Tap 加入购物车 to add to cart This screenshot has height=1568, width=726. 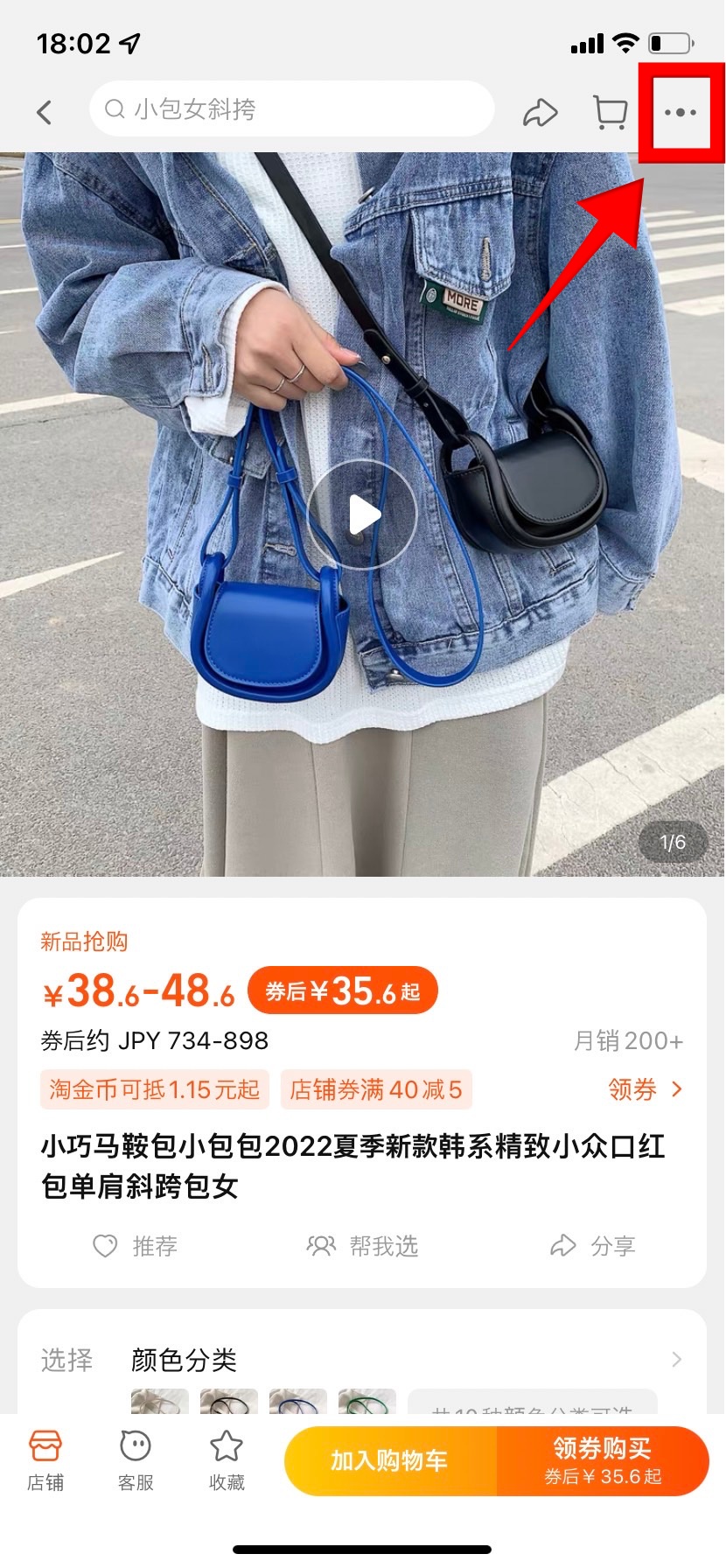390,1460
